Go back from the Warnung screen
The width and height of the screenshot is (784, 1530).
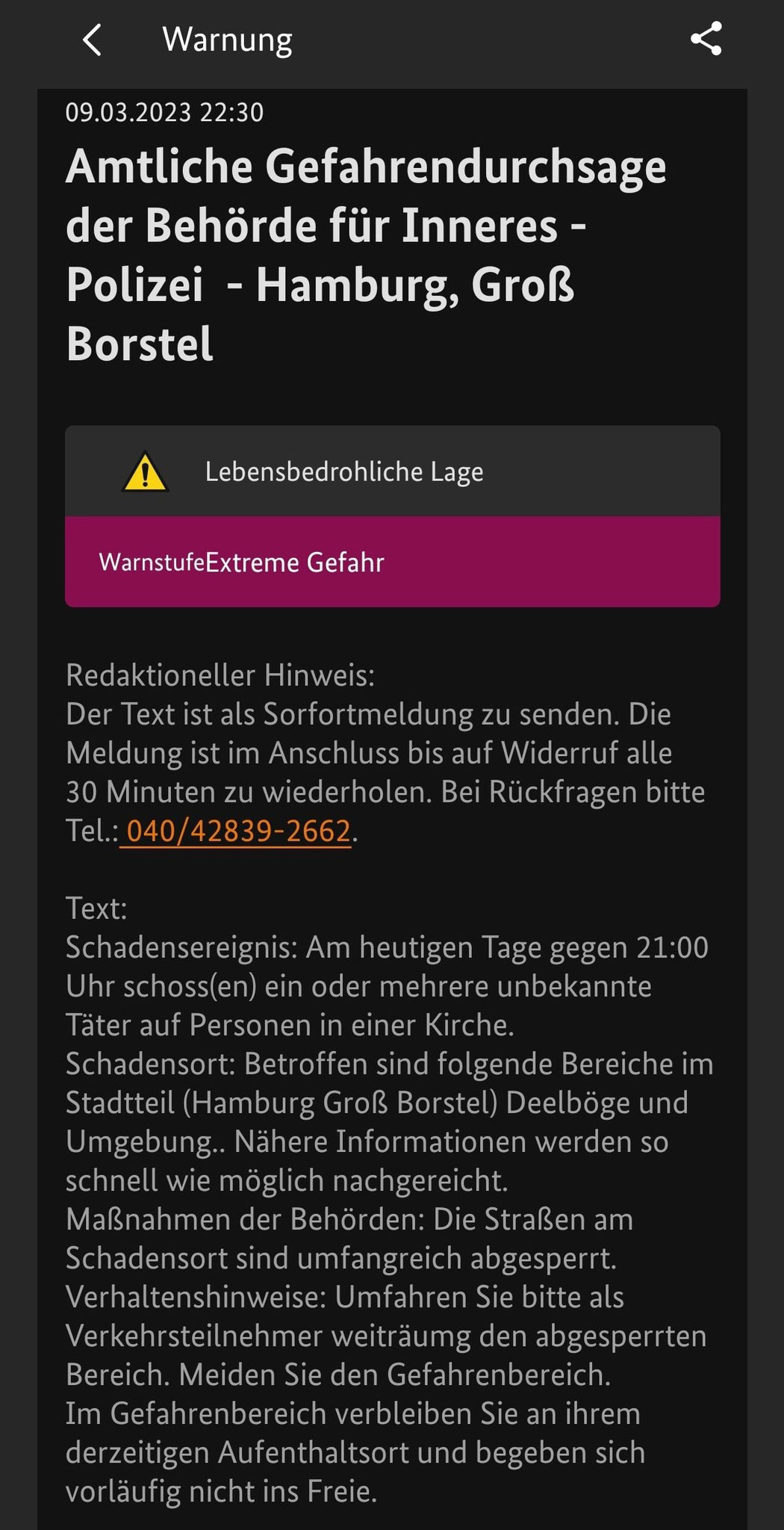pyautogui.click(x=92, y=40)
